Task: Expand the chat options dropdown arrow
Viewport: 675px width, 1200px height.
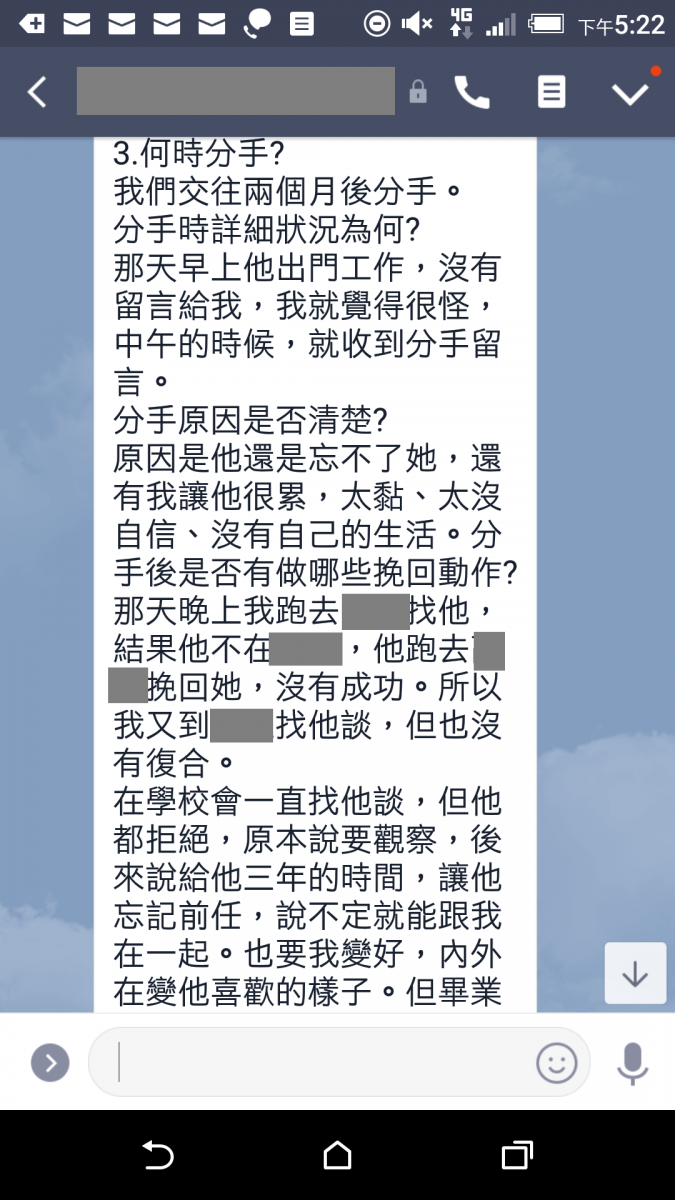Action: point(630,93)
